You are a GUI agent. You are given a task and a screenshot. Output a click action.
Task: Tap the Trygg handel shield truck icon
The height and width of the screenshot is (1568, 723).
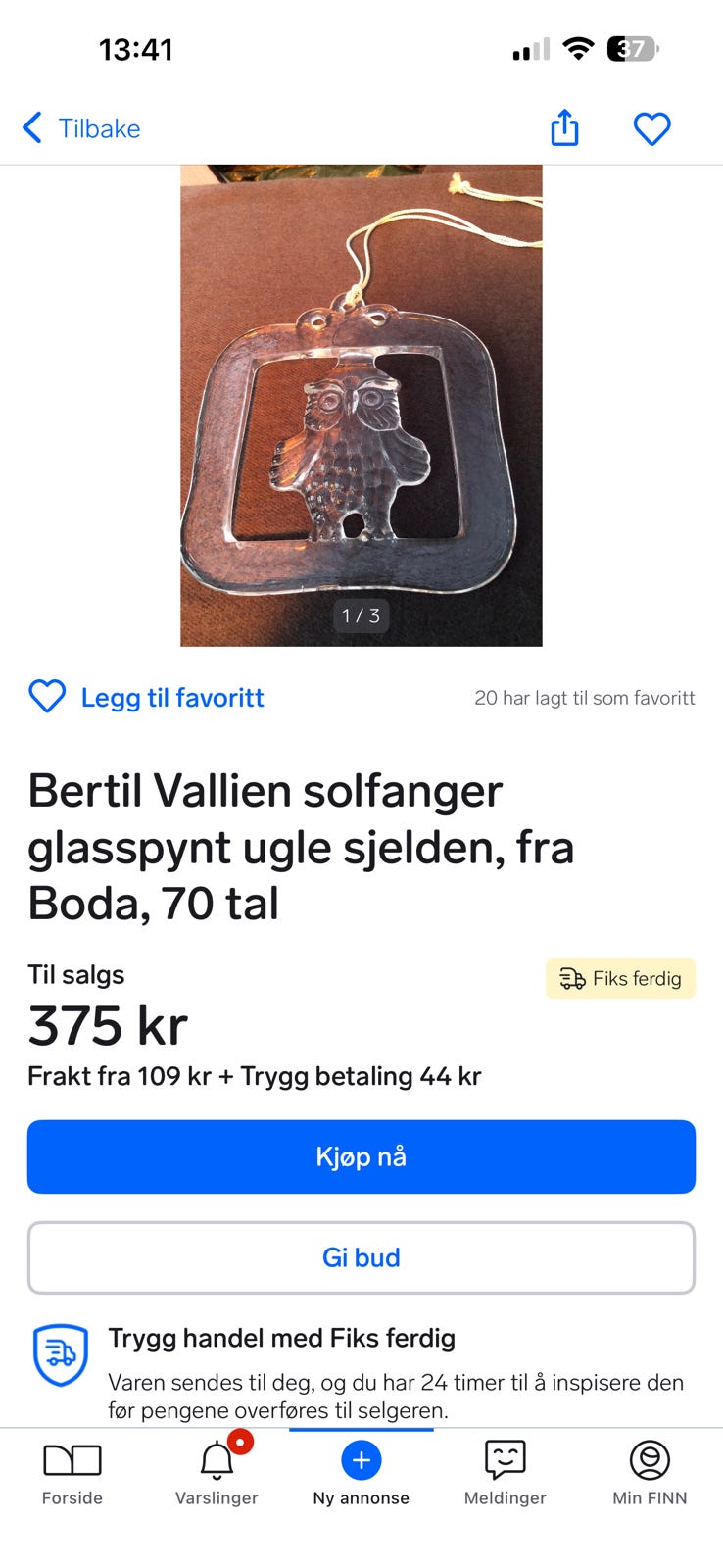coord(60,1355)
